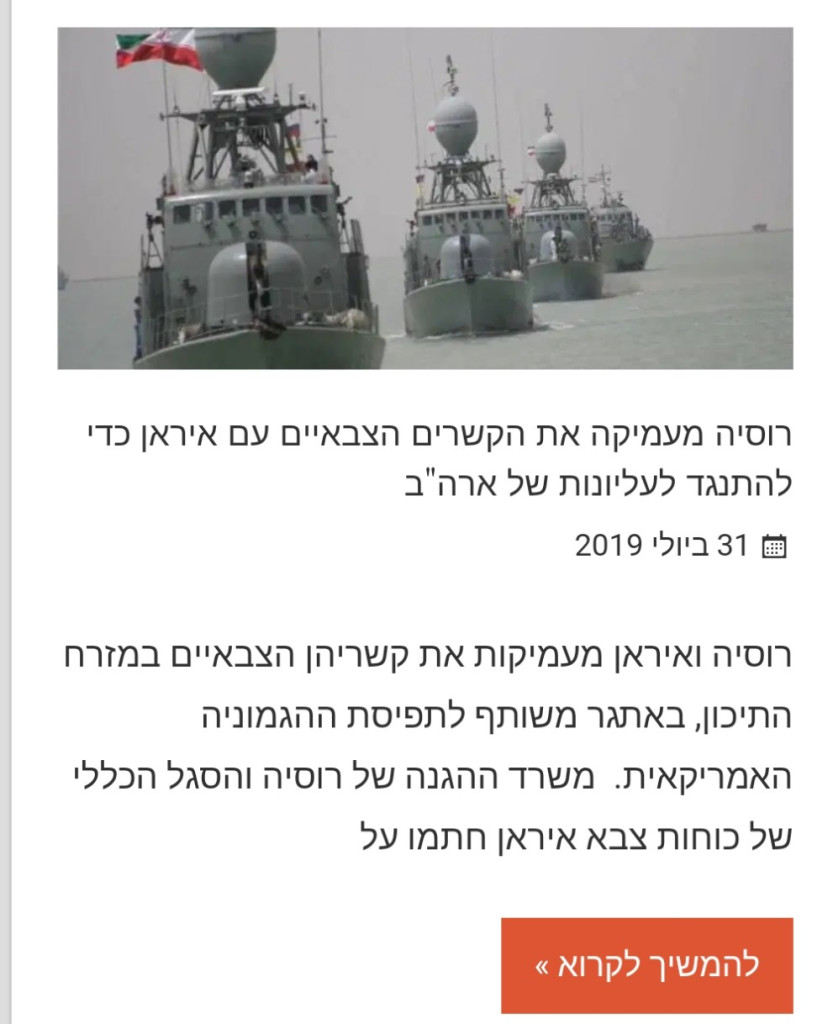833x1024 pixels.
Task: Open the headline רוסיה מעמיקה את הקשרים הצבאיים
Action: (435, 459)
